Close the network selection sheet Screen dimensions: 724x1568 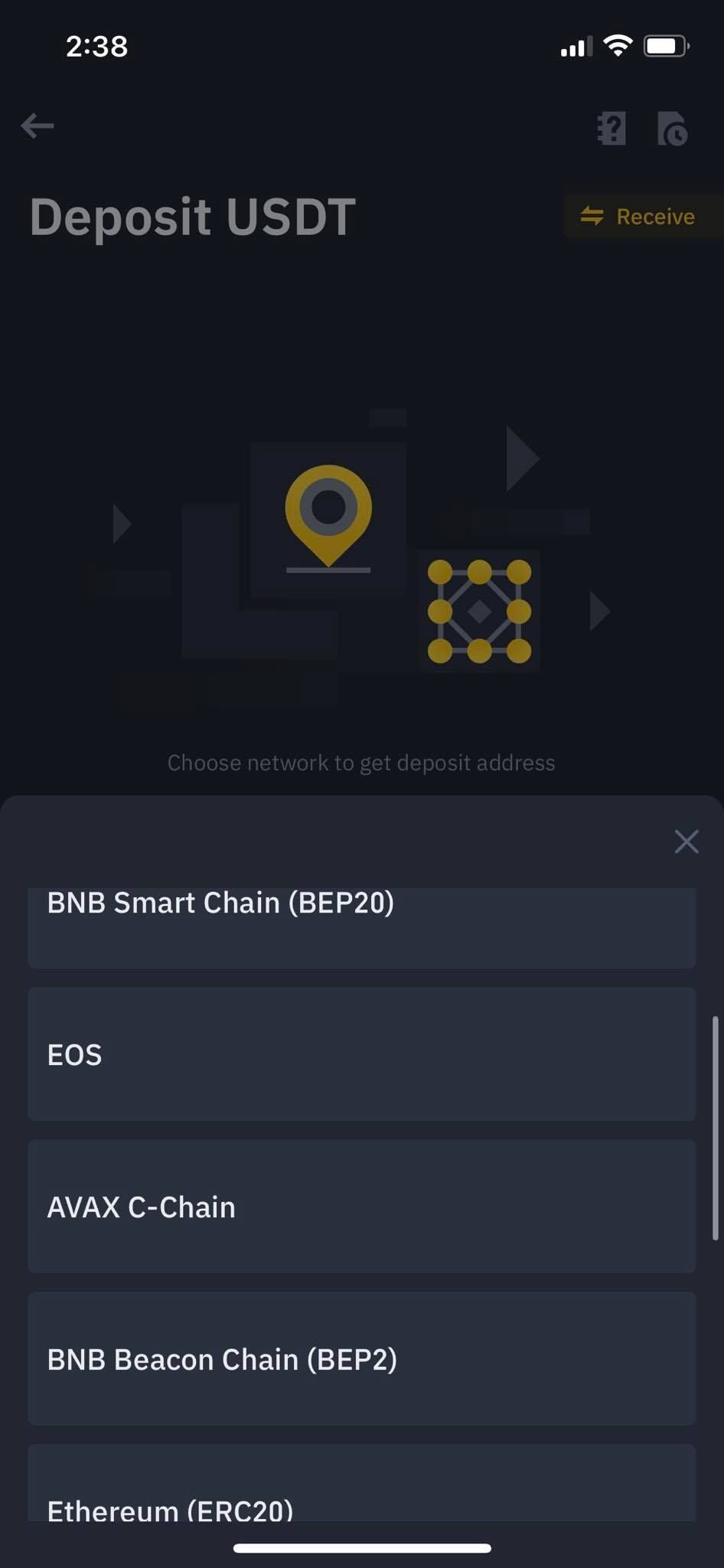pyautogui.click(x=686, y=841)
